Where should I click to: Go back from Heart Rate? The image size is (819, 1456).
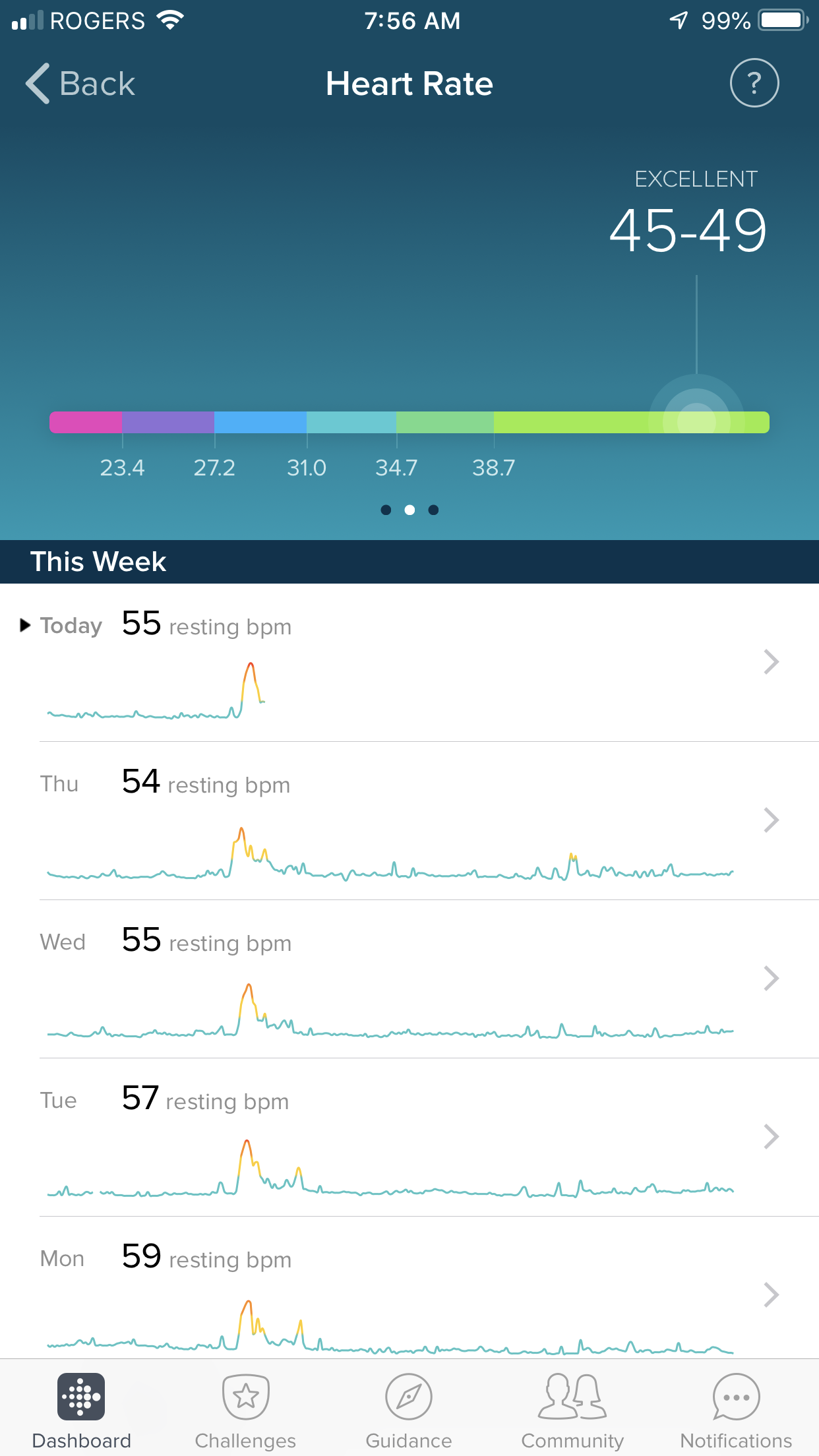[x=80, y=84]
